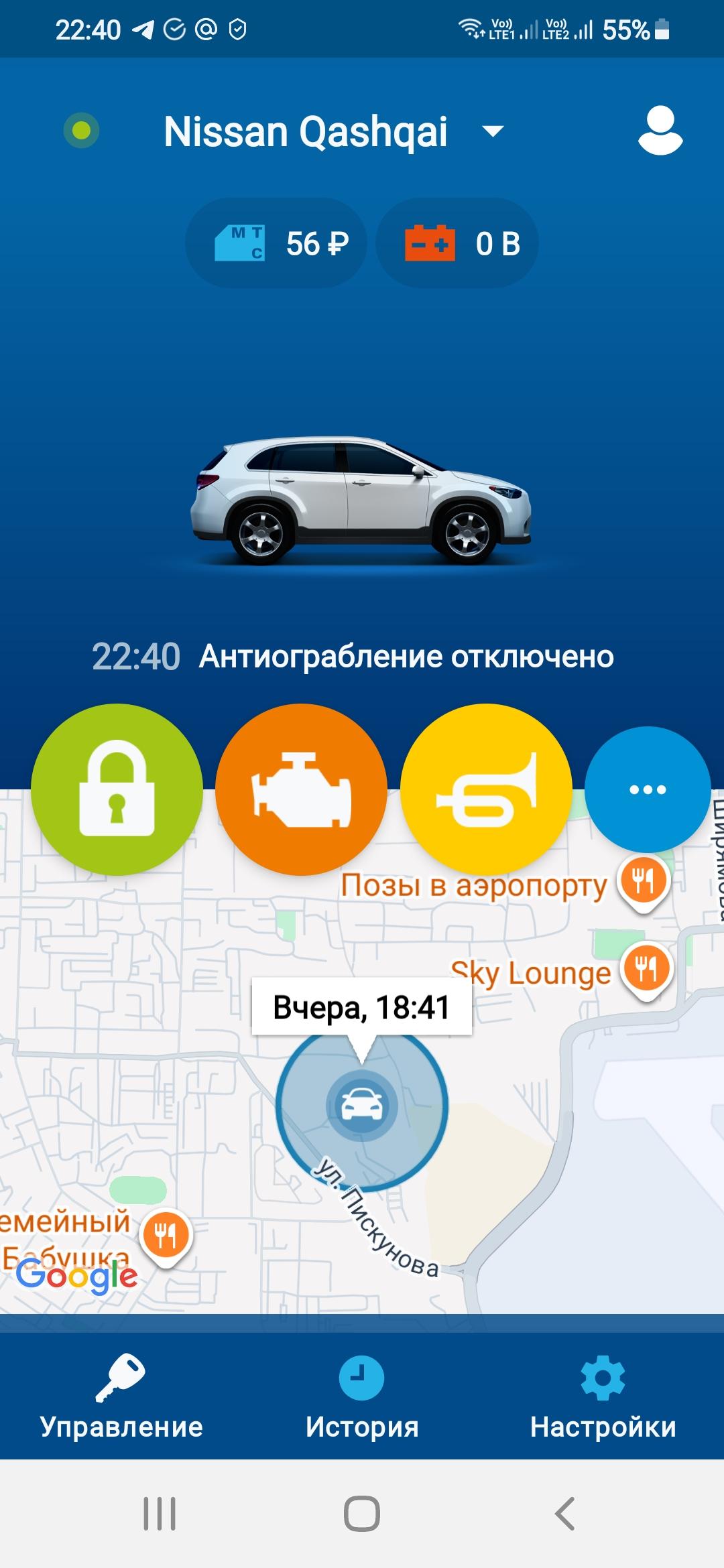Tap the green lock button
The height and width of the screenshot is (1568, 724).
click(x=117, y=789)
